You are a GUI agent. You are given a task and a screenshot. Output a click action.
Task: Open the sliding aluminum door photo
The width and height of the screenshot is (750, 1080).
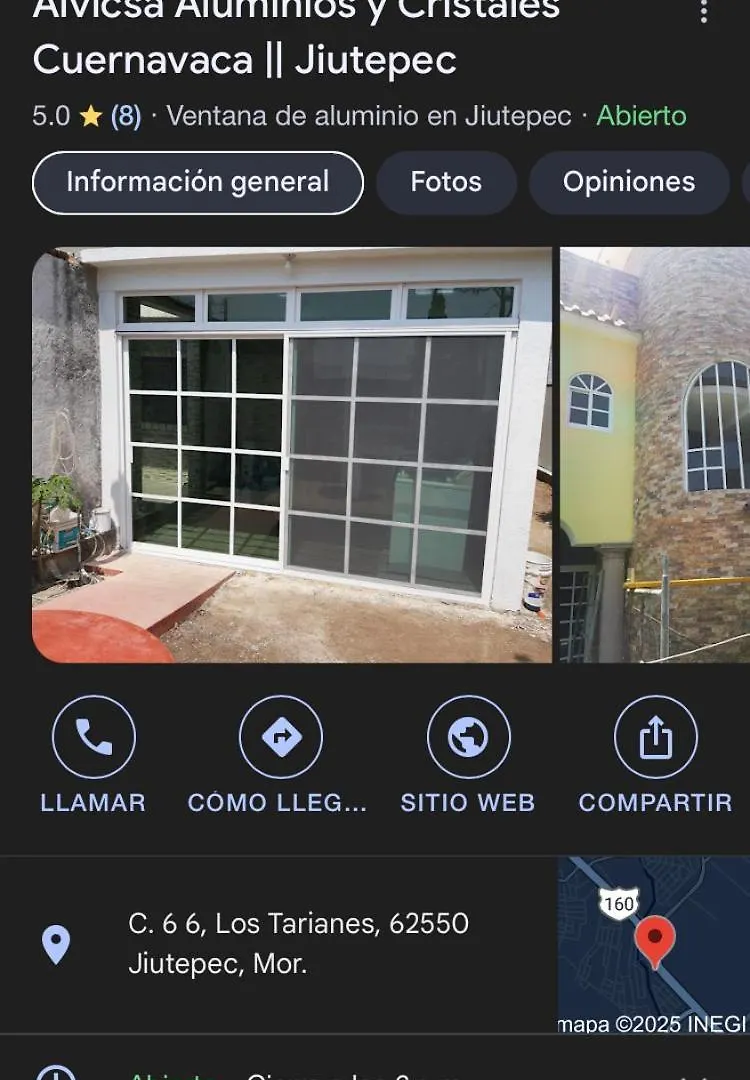coord(292,455)
